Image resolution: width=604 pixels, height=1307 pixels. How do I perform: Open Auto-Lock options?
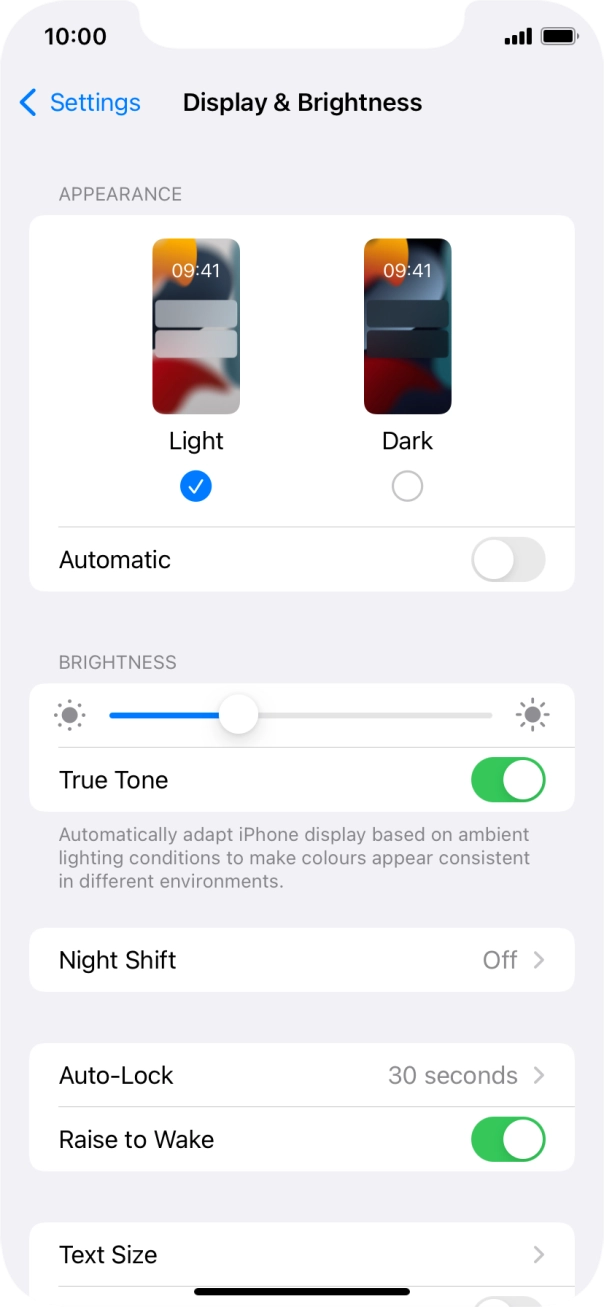(x=302, y=1076)
